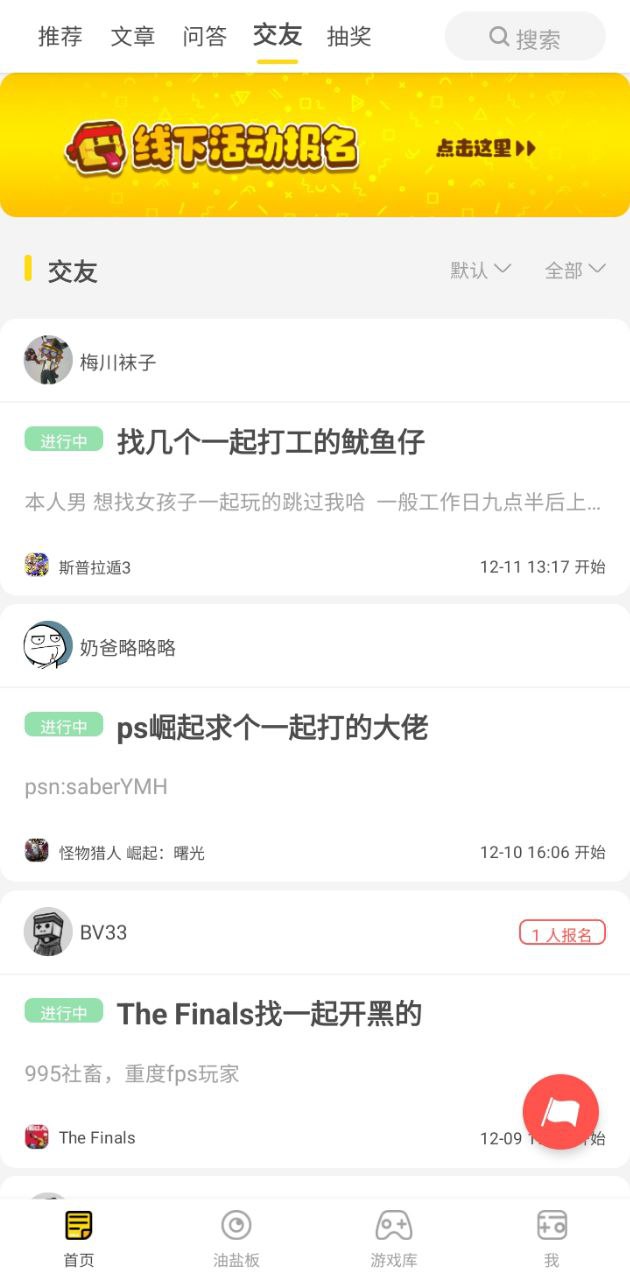Go to the 游戏库 tab

(394, 1238)
